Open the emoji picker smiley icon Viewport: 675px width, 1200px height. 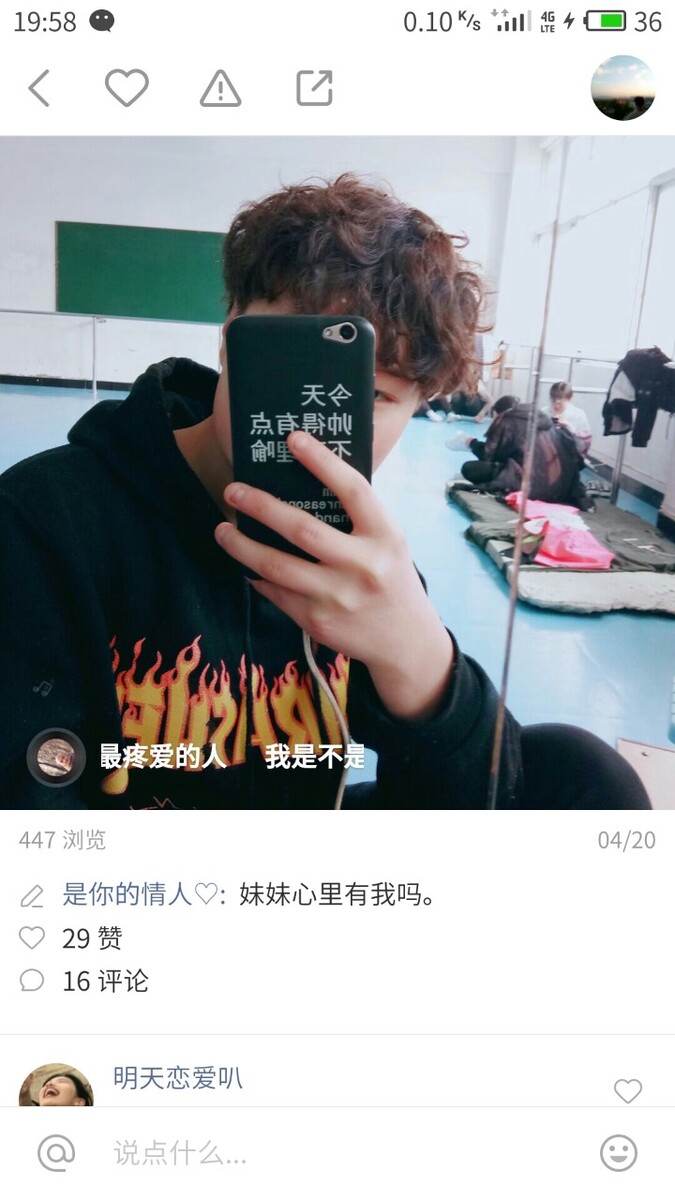[618, 1153]
